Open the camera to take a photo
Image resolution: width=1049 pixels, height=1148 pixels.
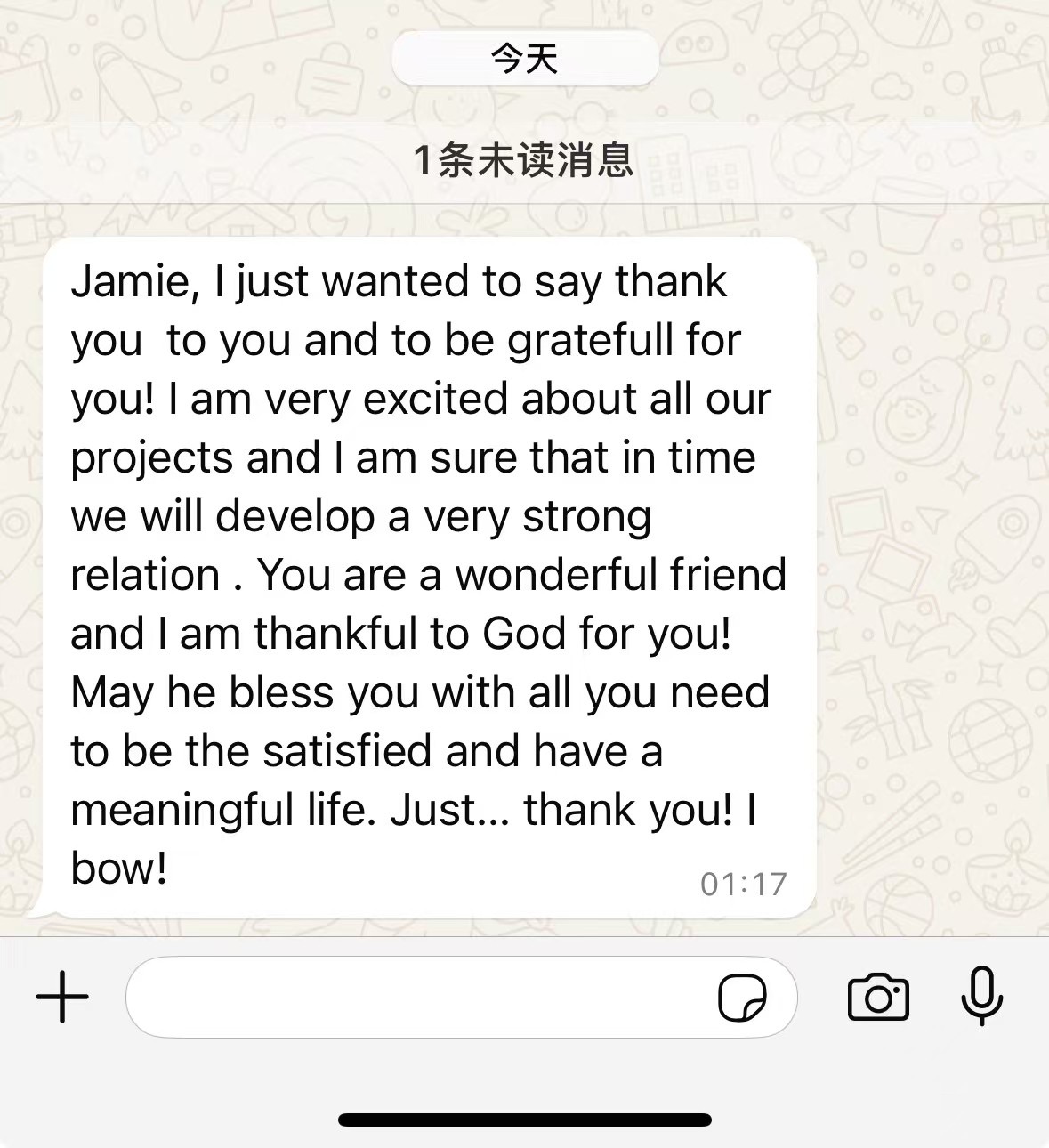click(878, 997)
